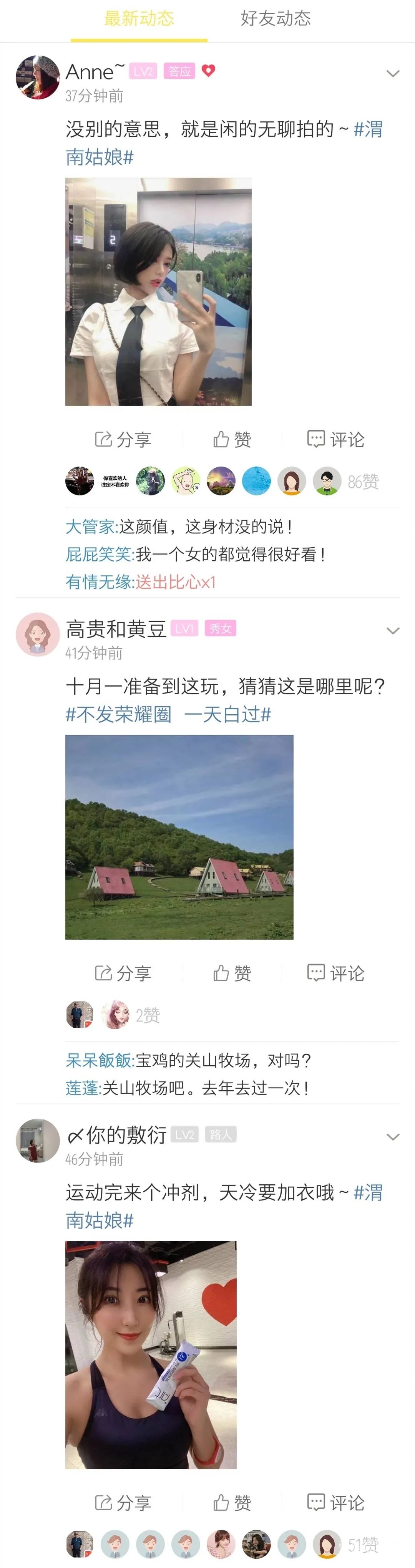Switch to the 好友动态 tab
The height and width of the screenshot is (1568, 415).
[x=276, y=19]
